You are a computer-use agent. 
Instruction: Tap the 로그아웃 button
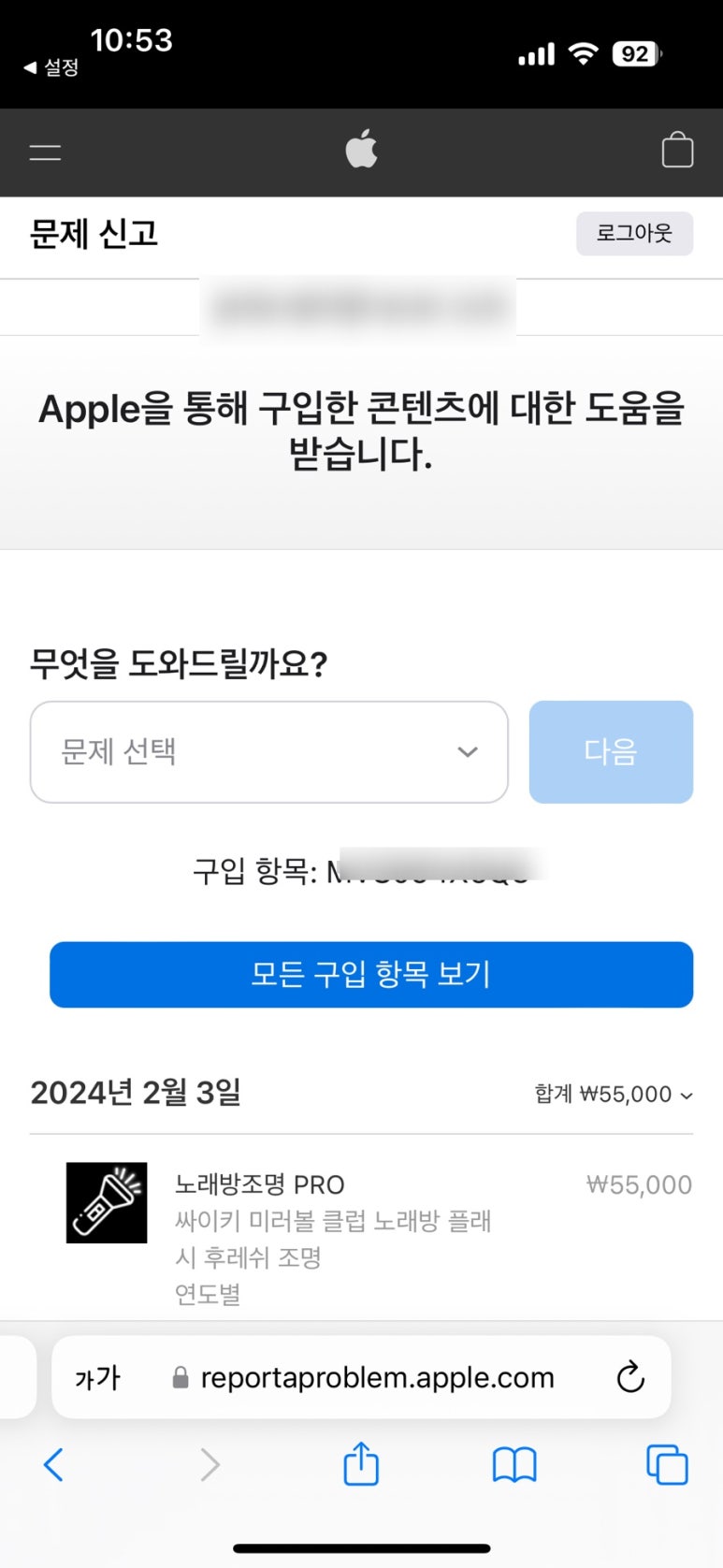click(634, 233)
